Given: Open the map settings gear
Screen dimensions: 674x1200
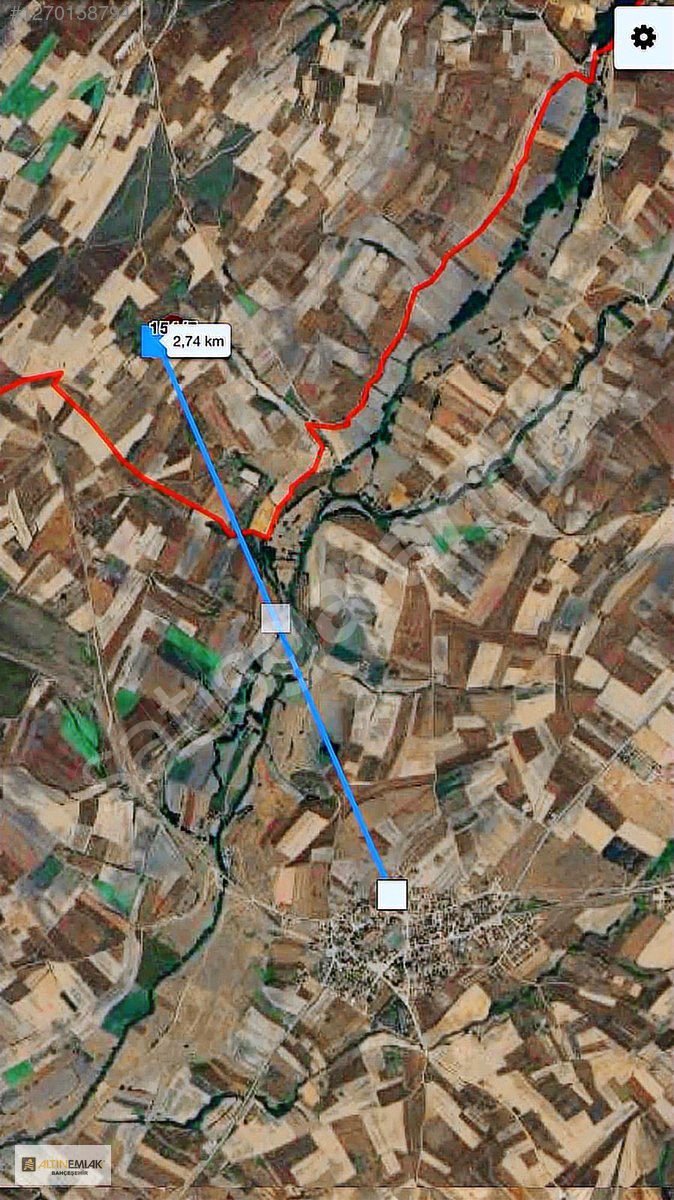Looking at the screenshot, I should pos(643,38).
